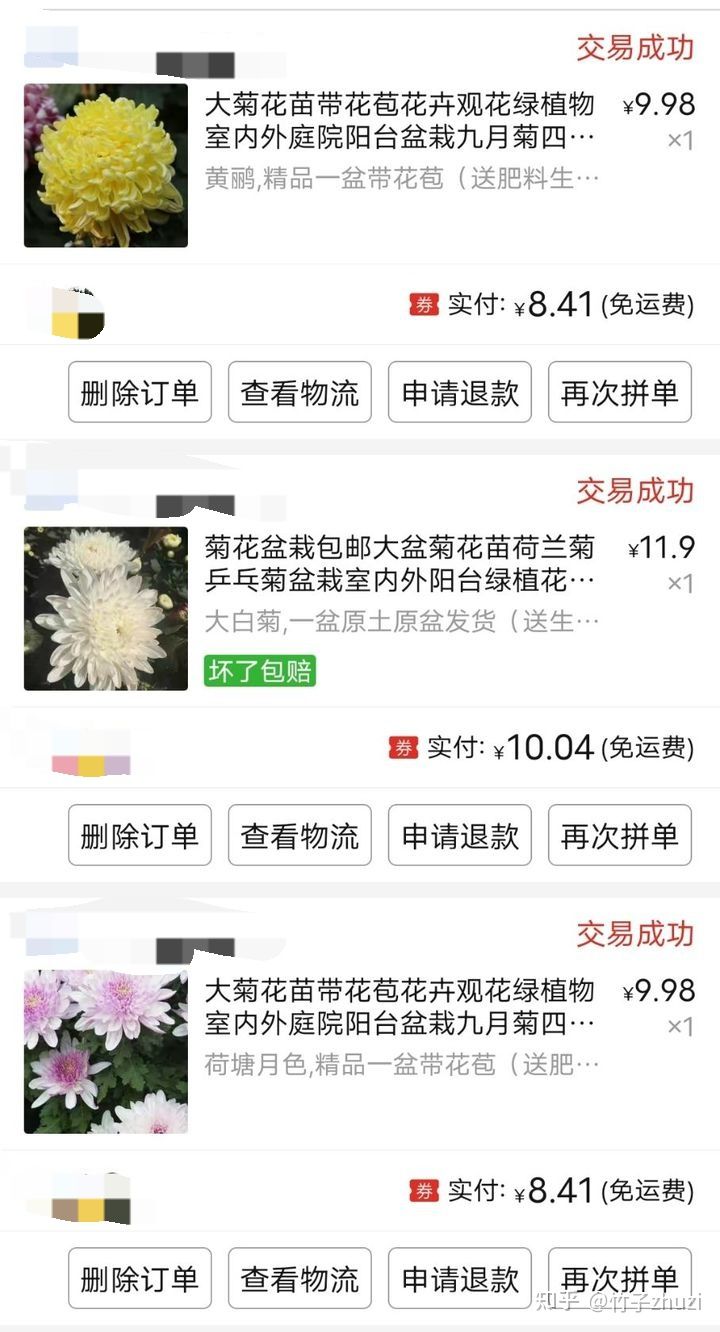Click 删除订单 on the first order
This screenshot has width=720, height=1332.
click(139, 393)
